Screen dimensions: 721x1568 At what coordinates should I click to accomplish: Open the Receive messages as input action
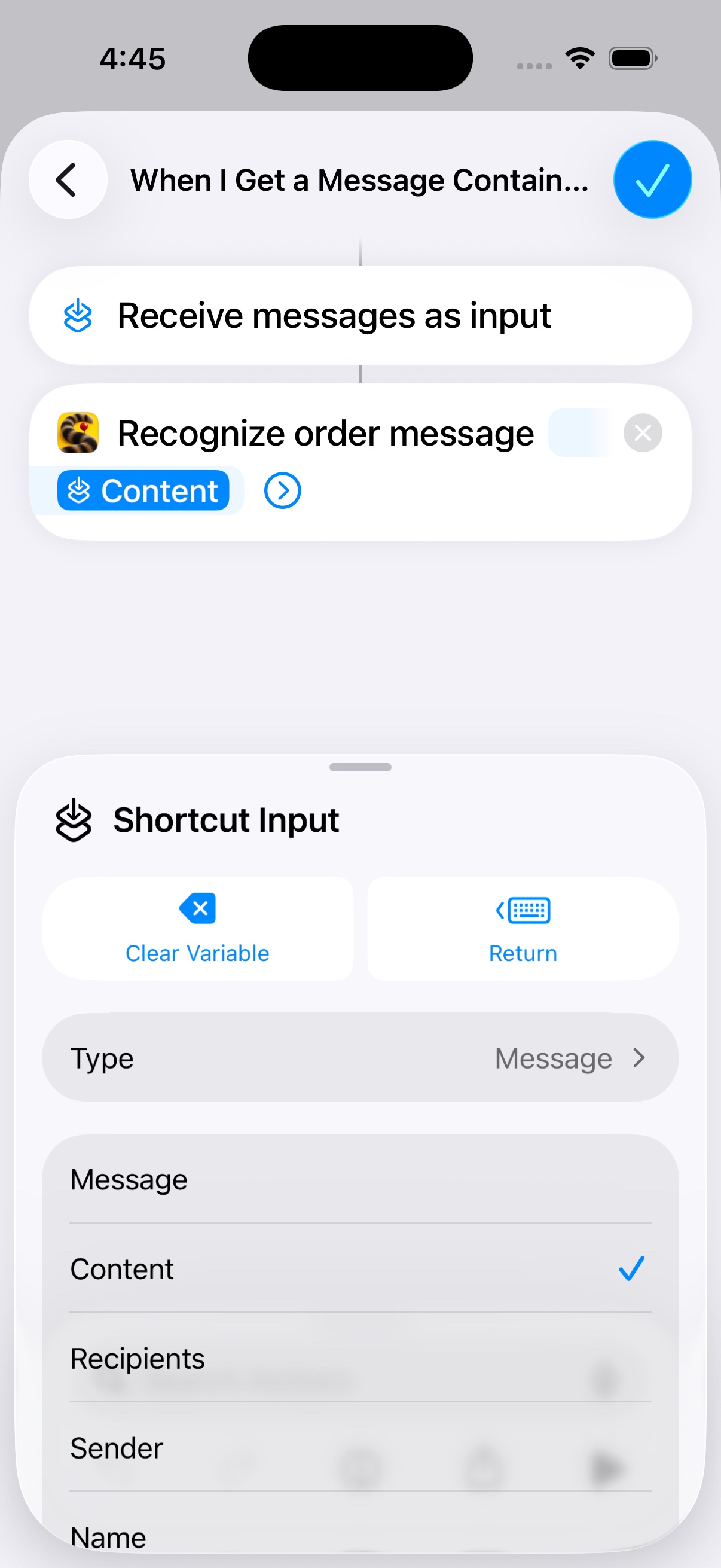[x=360, y=315]
